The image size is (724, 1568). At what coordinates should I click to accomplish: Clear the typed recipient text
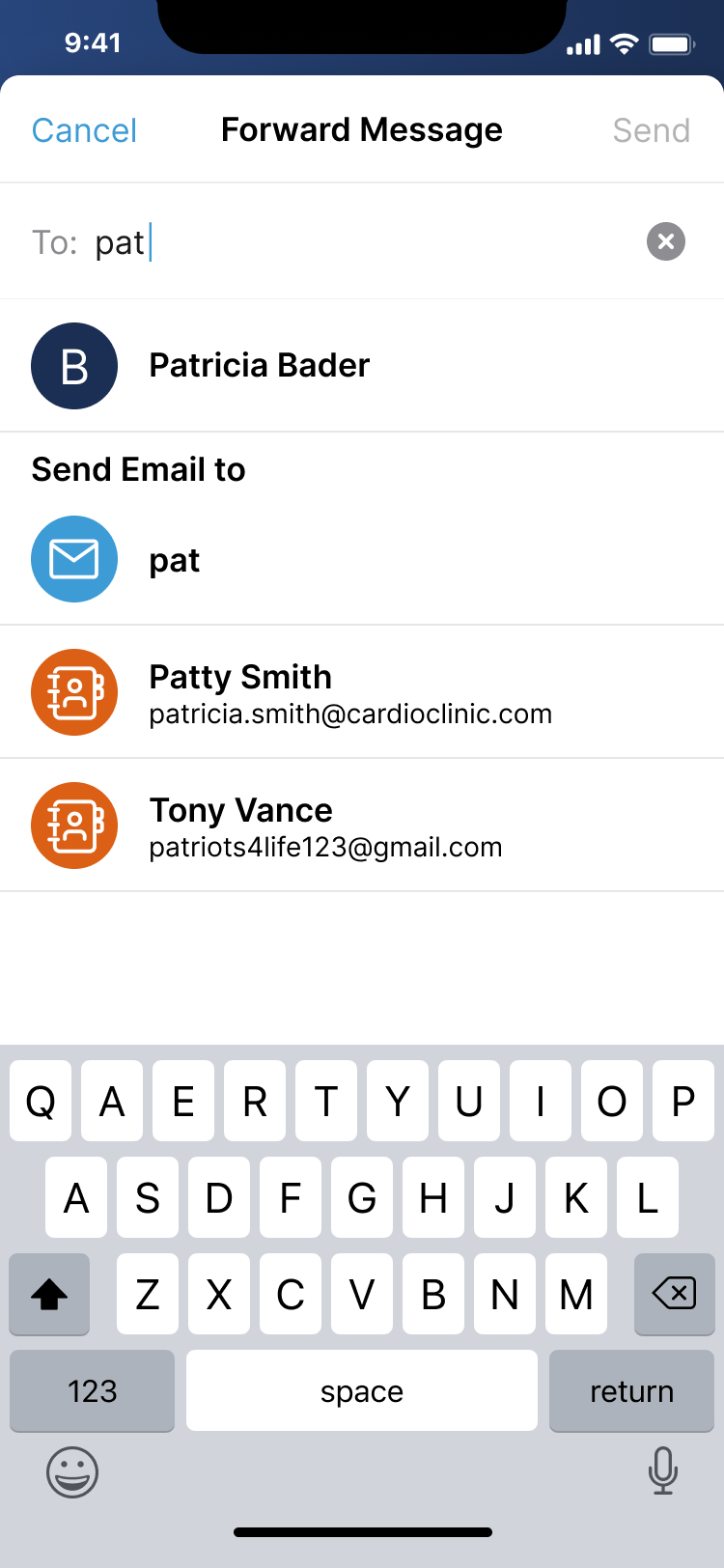pos(665,241)
